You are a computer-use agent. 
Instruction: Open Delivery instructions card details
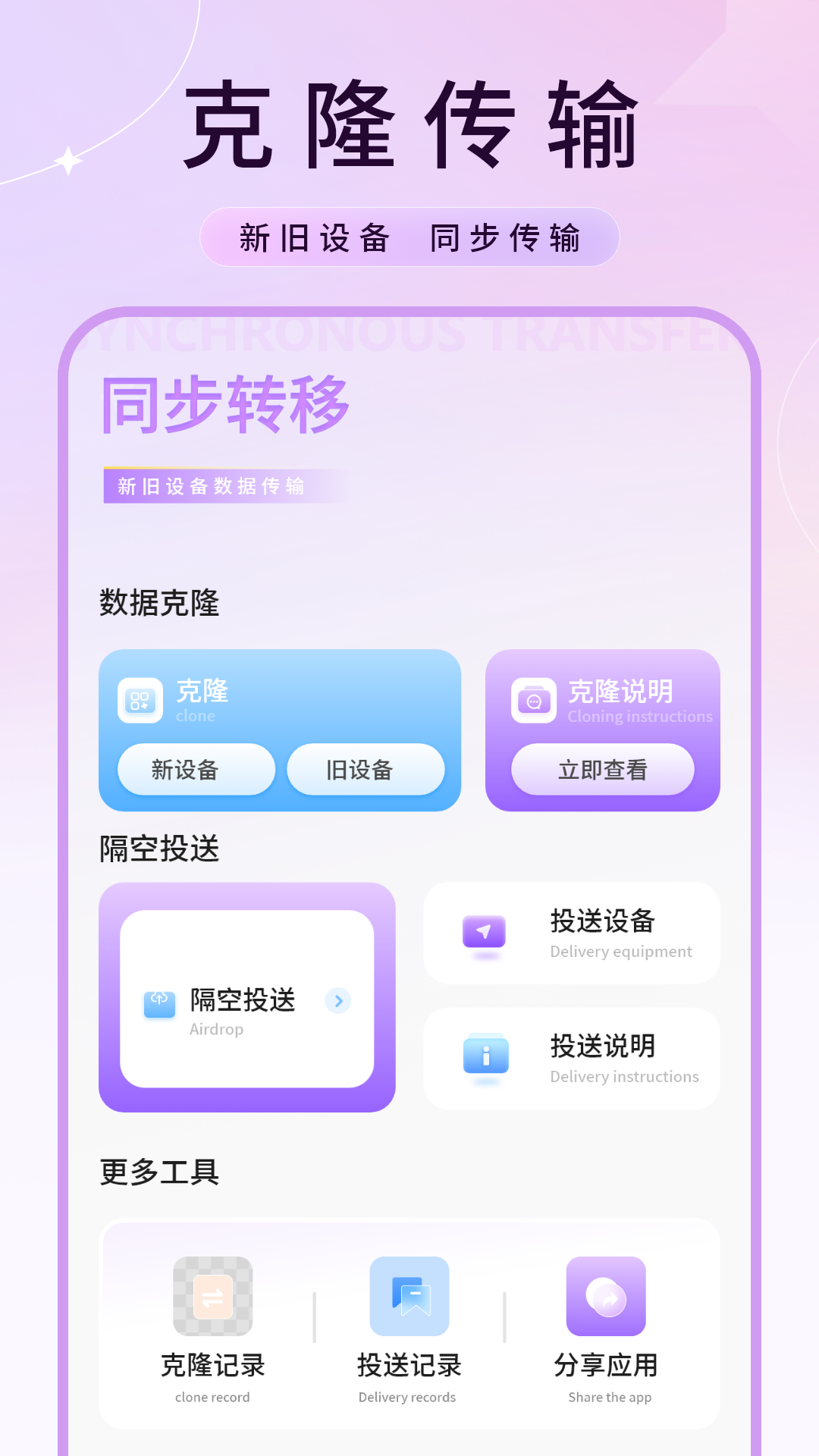(x=570, y=1059)
